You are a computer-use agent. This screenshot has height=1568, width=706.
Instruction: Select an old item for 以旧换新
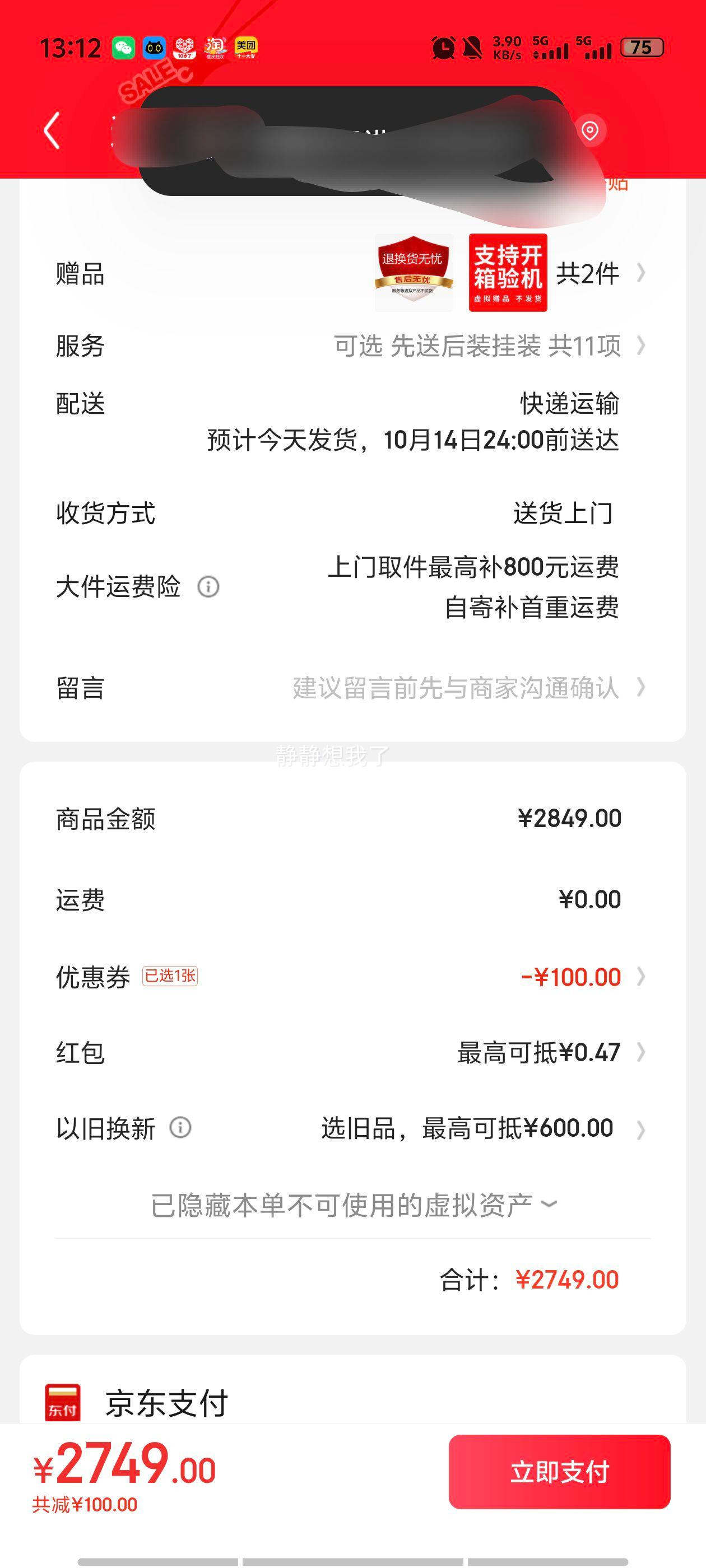467,1128
